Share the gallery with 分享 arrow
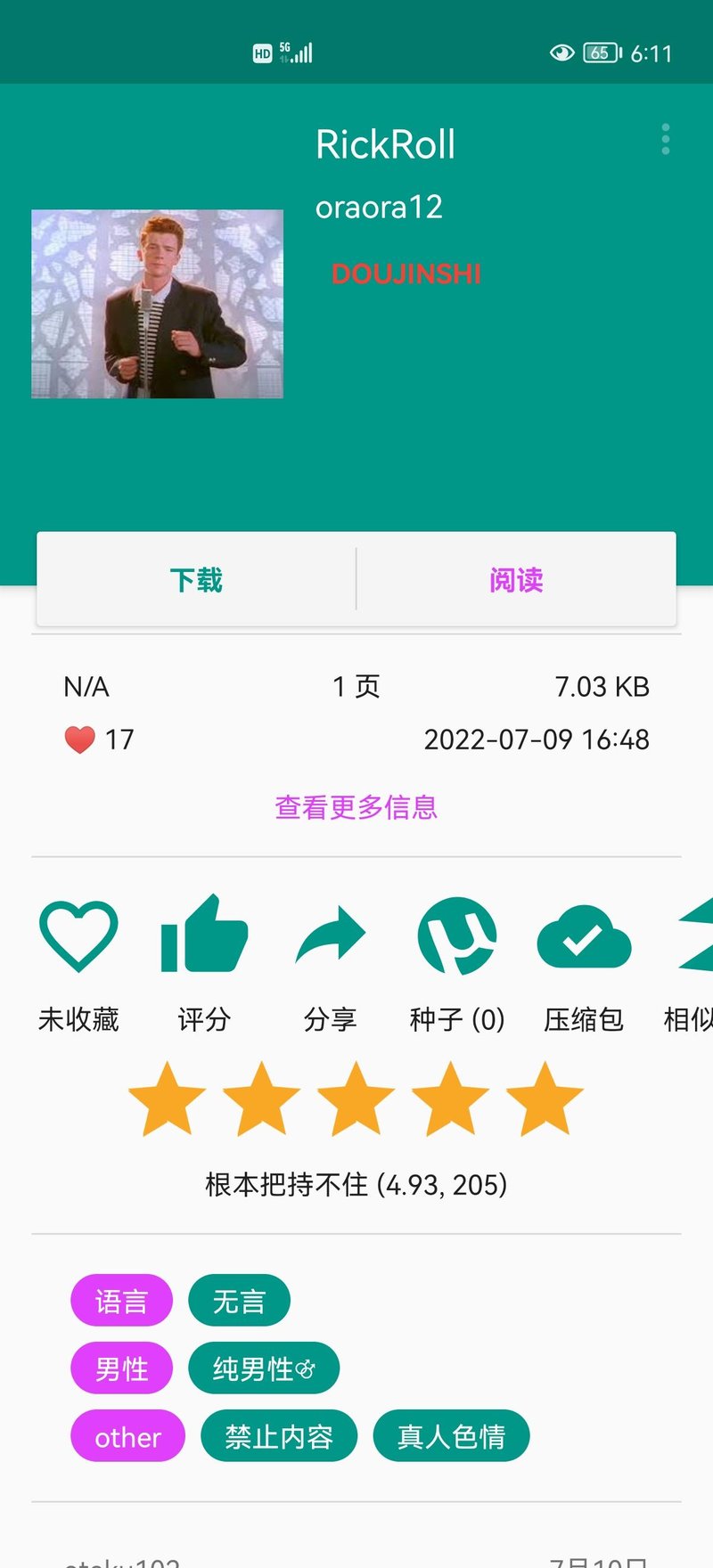Screen dimensions: 713x1568 pos(331,964)
